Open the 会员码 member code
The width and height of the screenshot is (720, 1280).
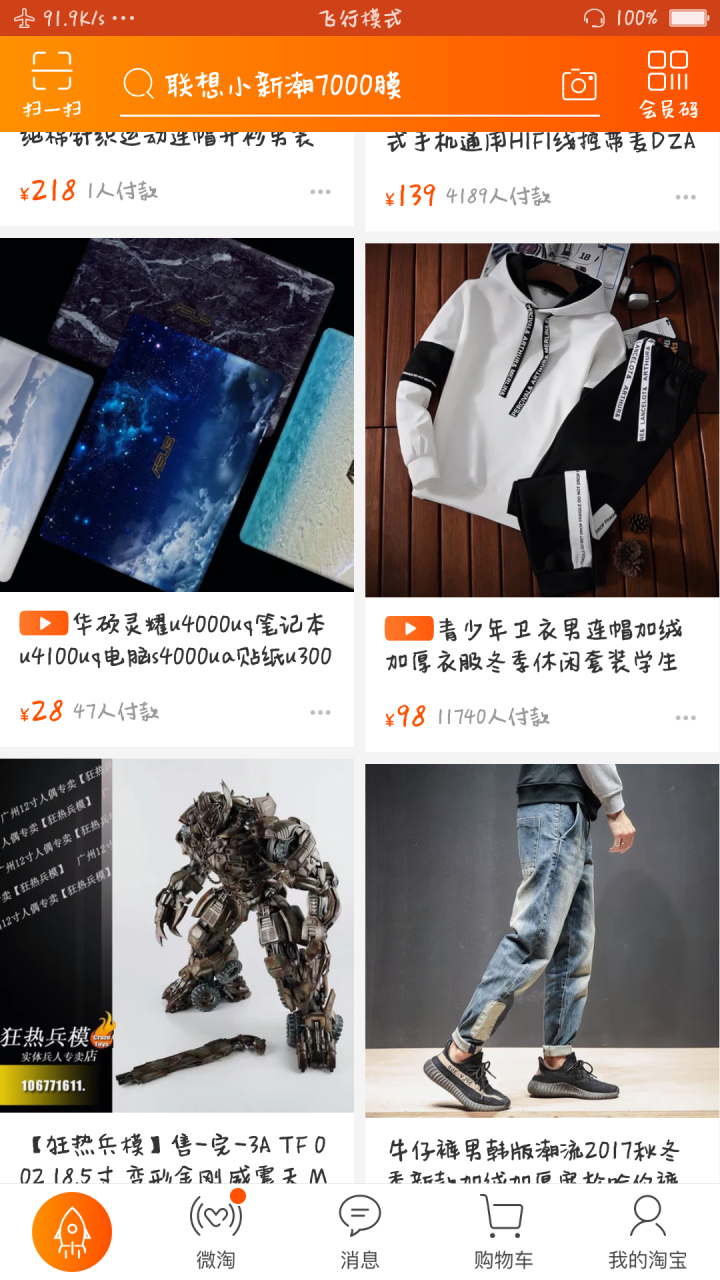[668, 84]
